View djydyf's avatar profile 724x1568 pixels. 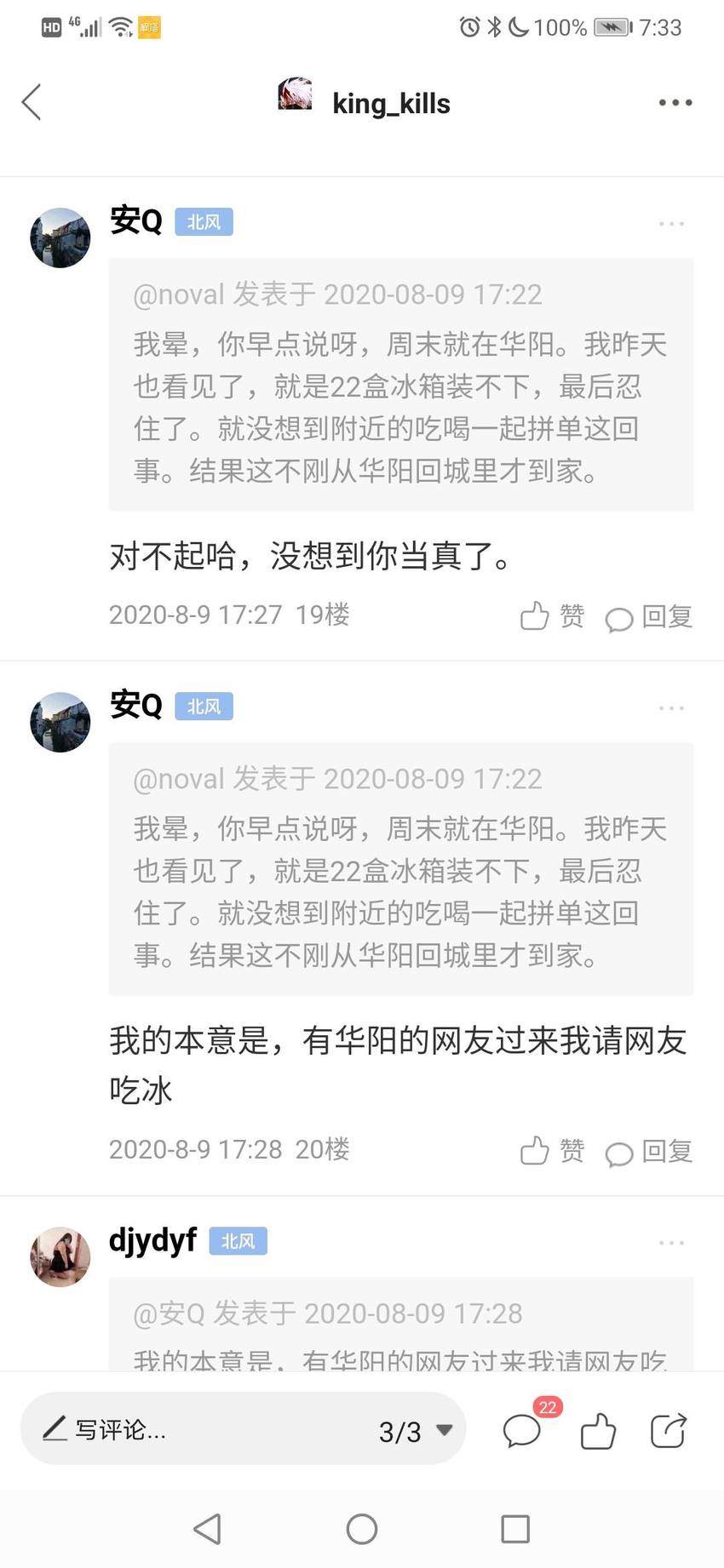click(60, 1256)
